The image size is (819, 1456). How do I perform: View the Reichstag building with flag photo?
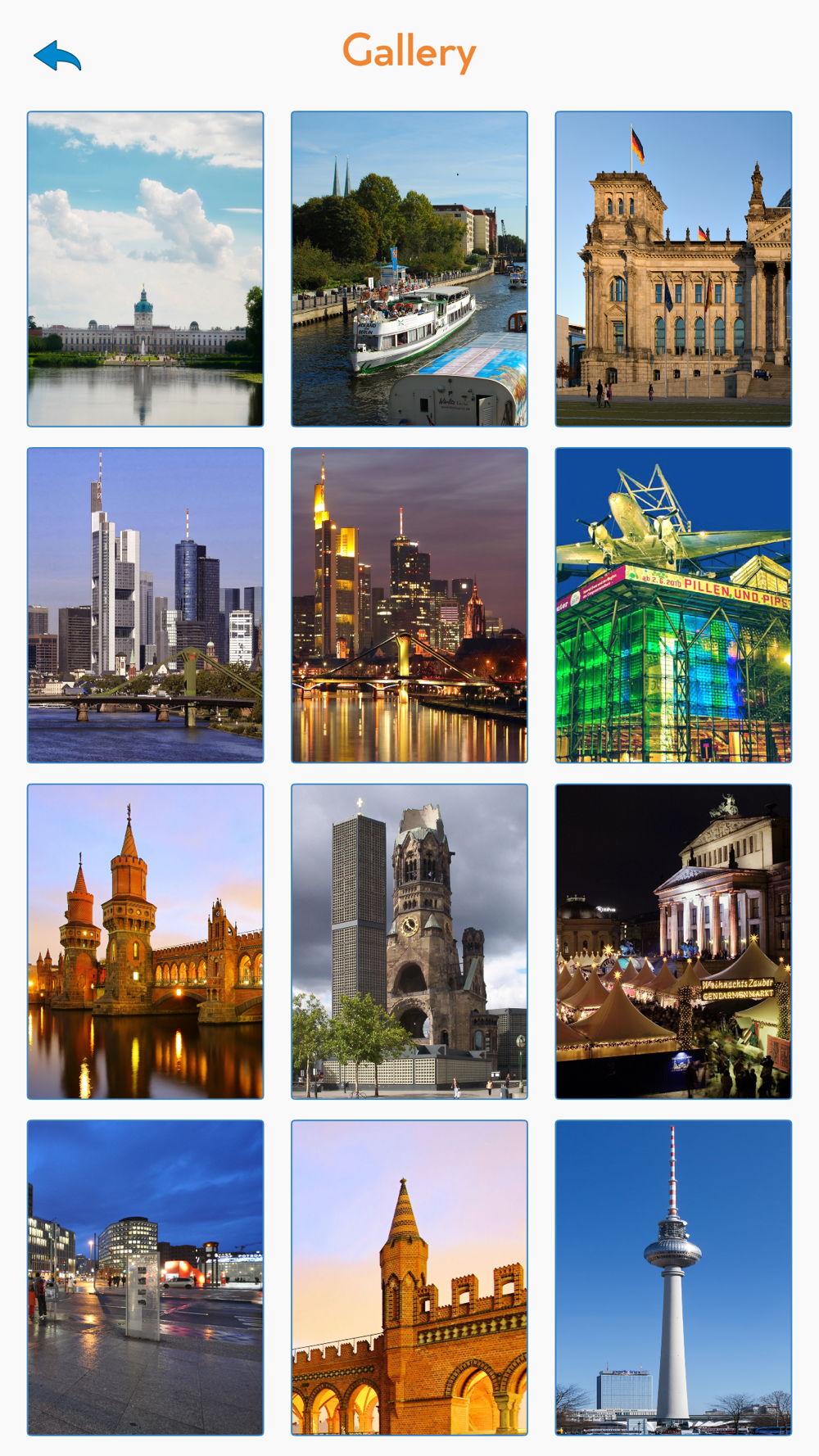(673, 269)
